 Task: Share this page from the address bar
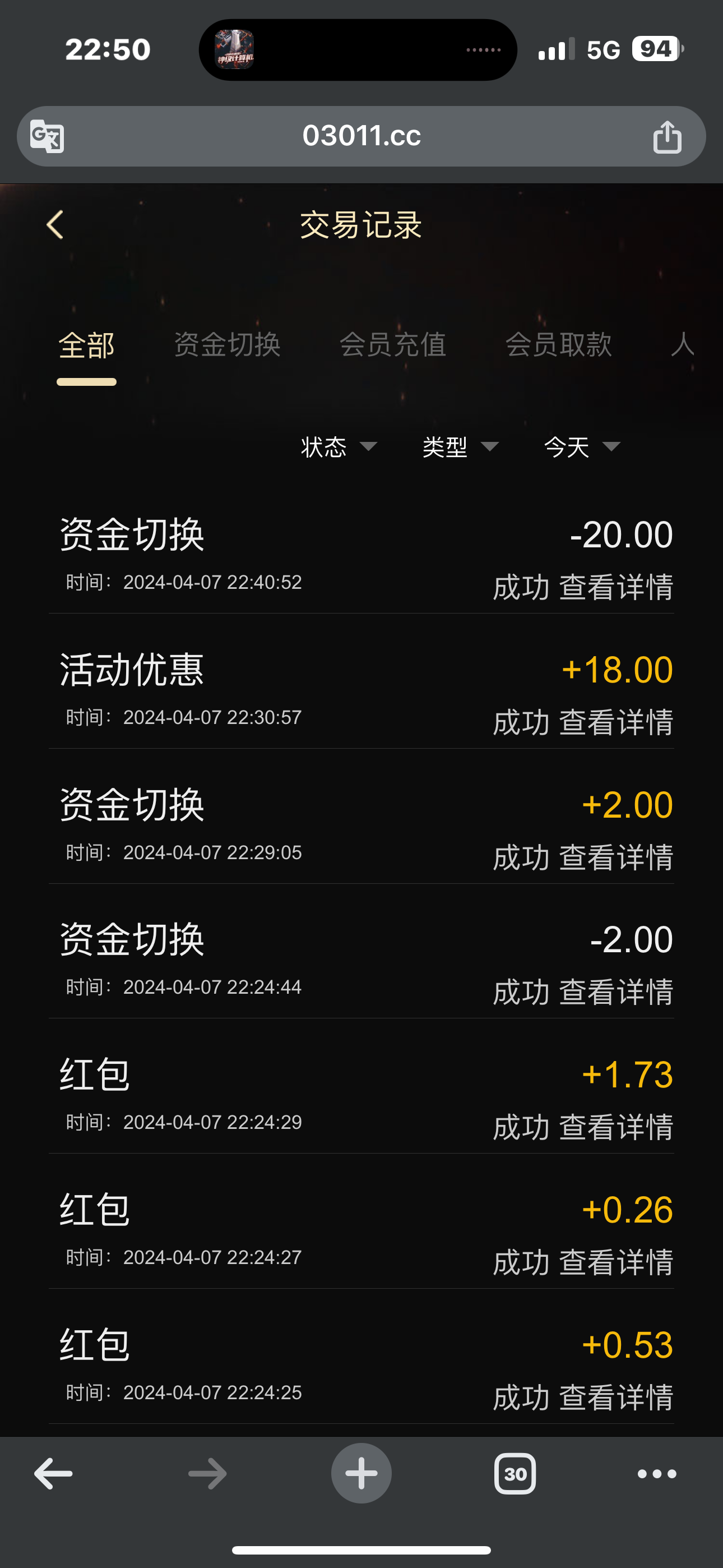(667, 136)
